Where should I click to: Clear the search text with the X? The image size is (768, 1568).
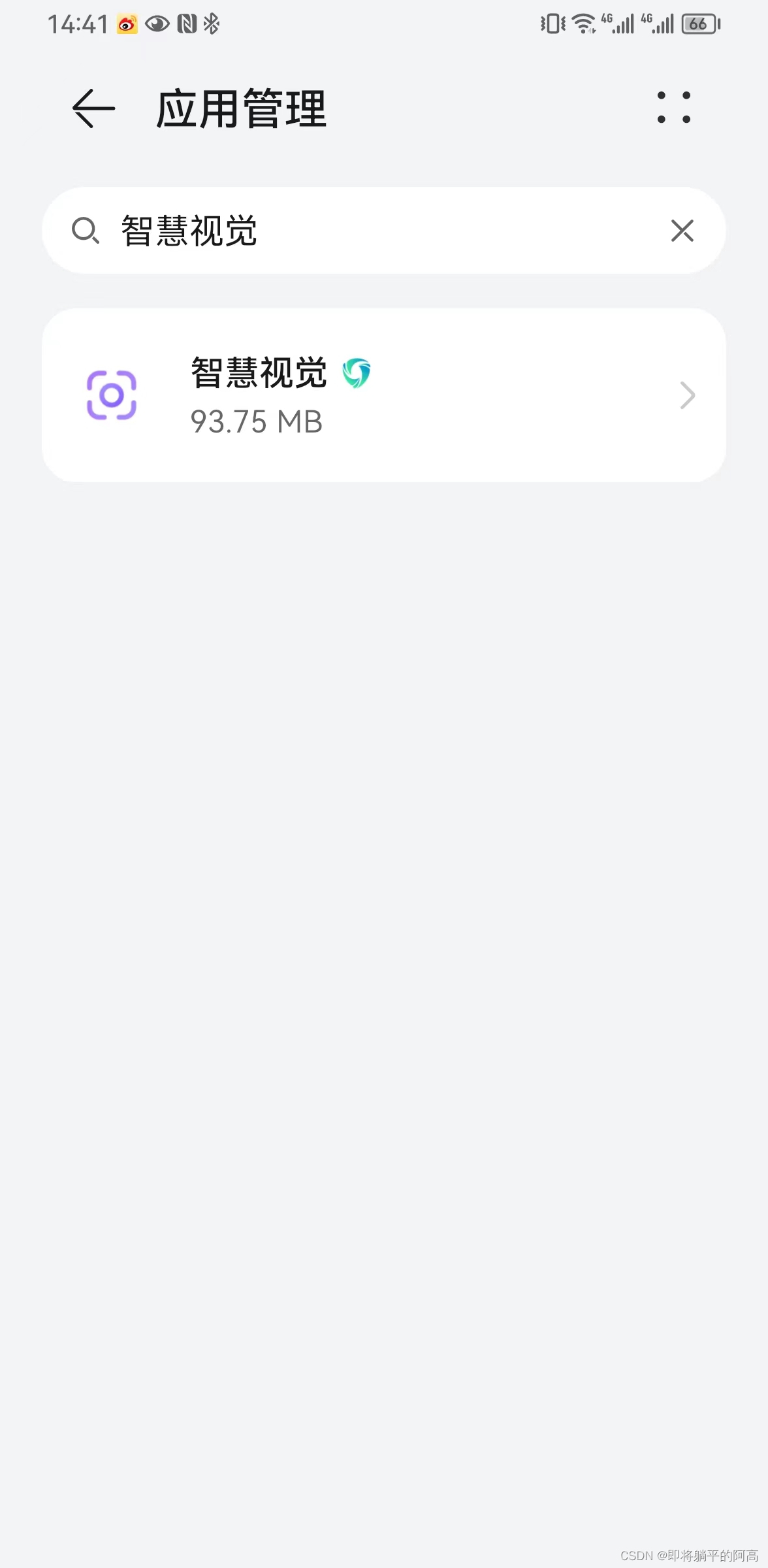(682, 231)
